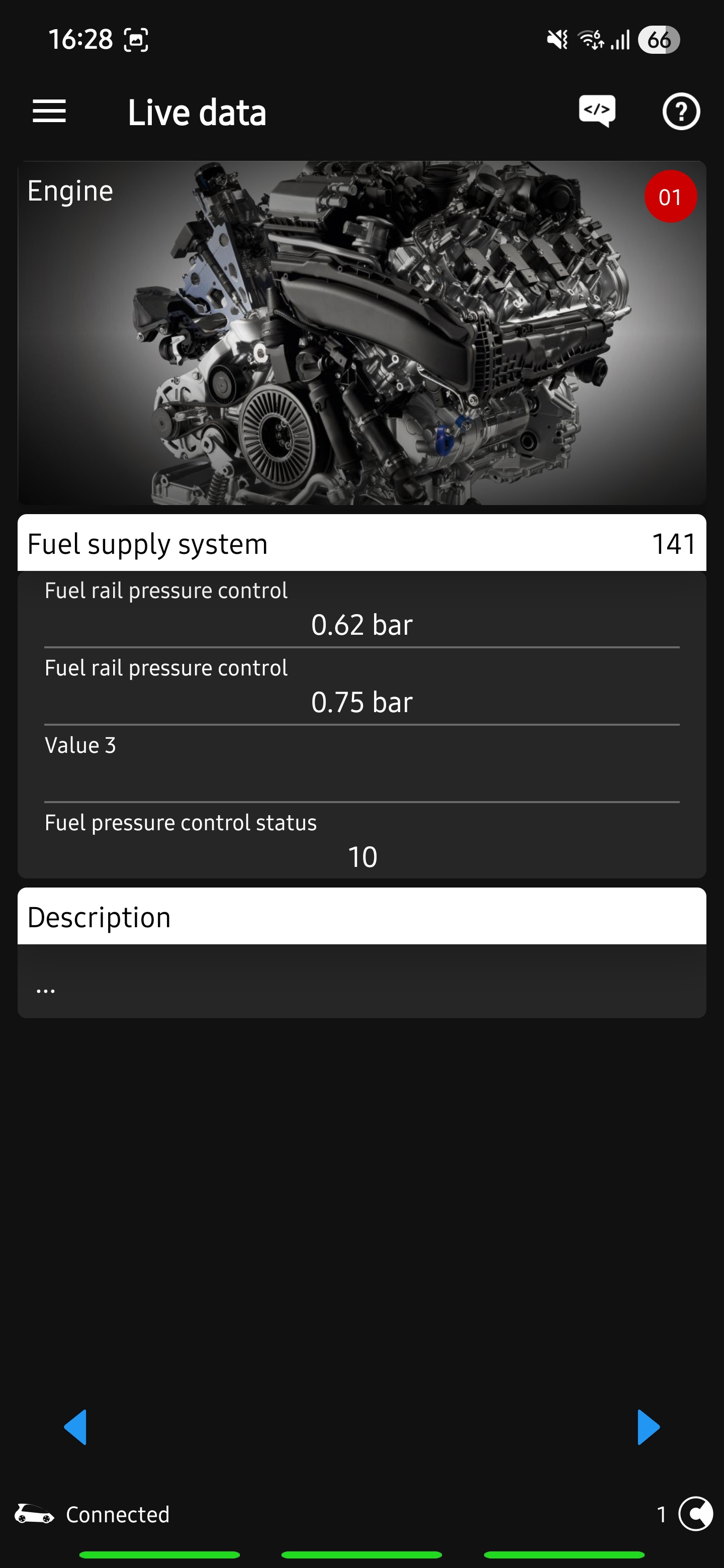Tap the Fuel supply system group header

coord(361,543)
